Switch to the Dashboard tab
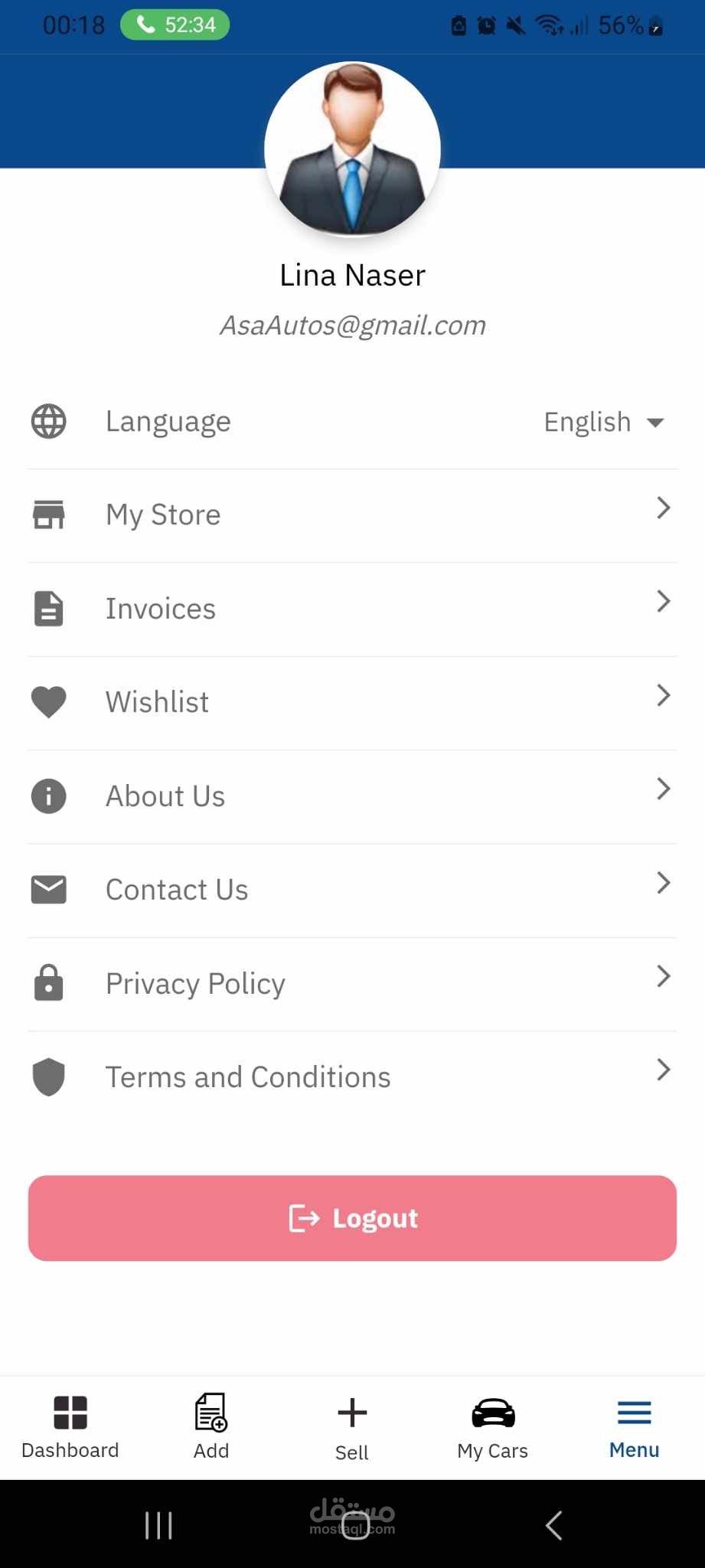The height and width of the screenshot is (1568, 705). coord(70,1427)
